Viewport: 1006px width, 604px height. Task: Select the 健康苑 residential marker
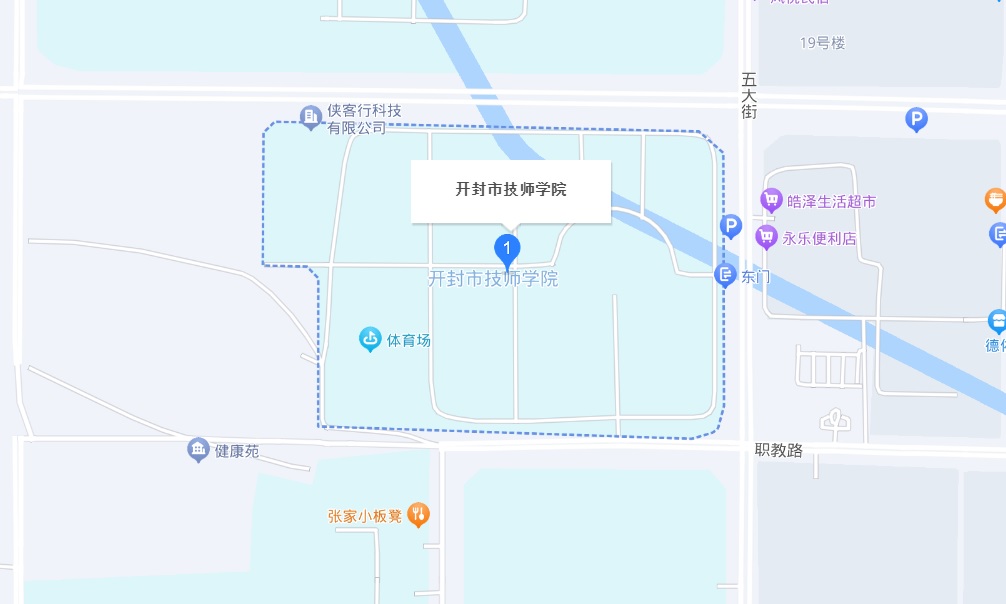point(198,450)
